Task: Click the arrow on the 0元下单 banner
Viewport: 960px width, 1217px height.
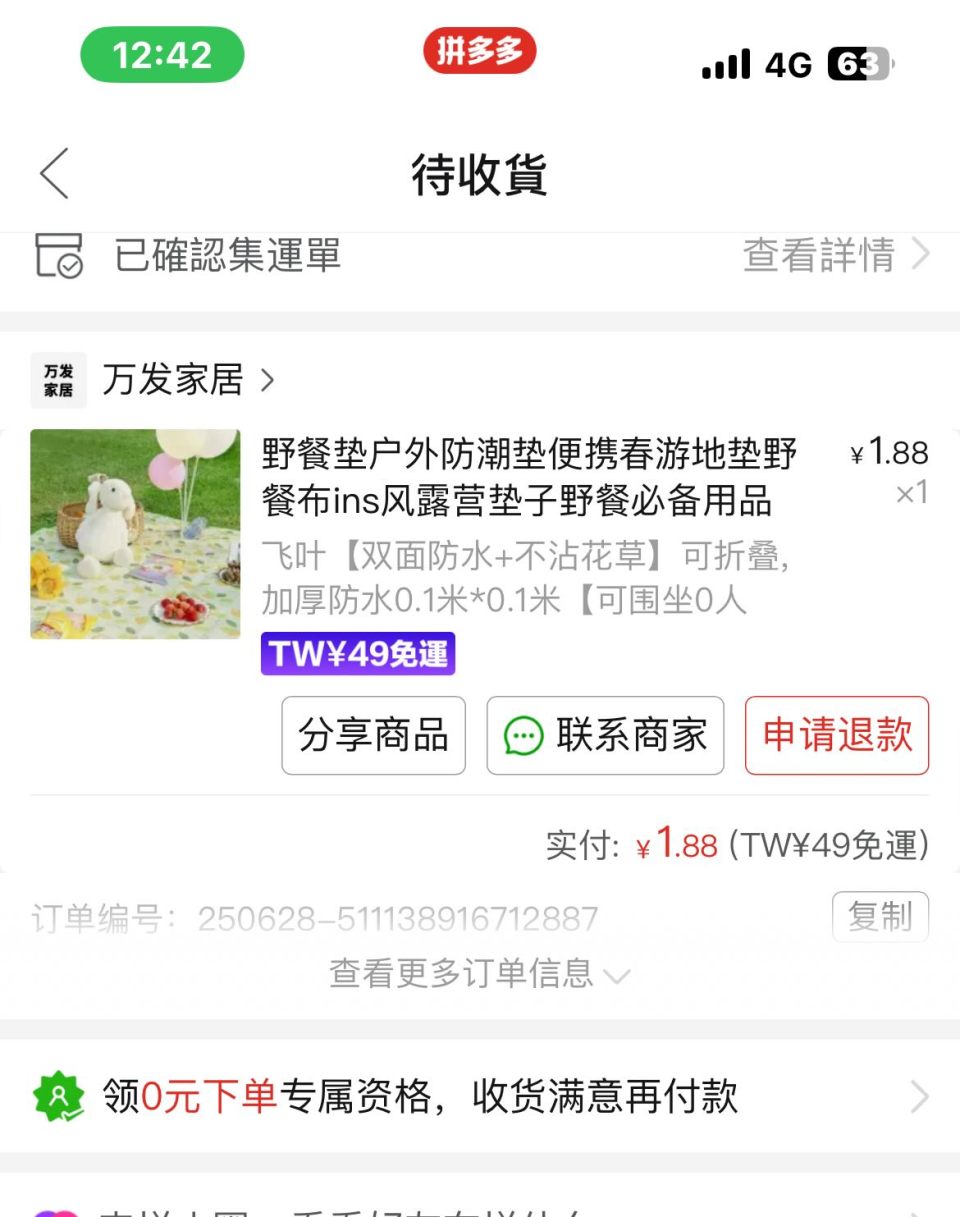Action: coord(919,1096)
